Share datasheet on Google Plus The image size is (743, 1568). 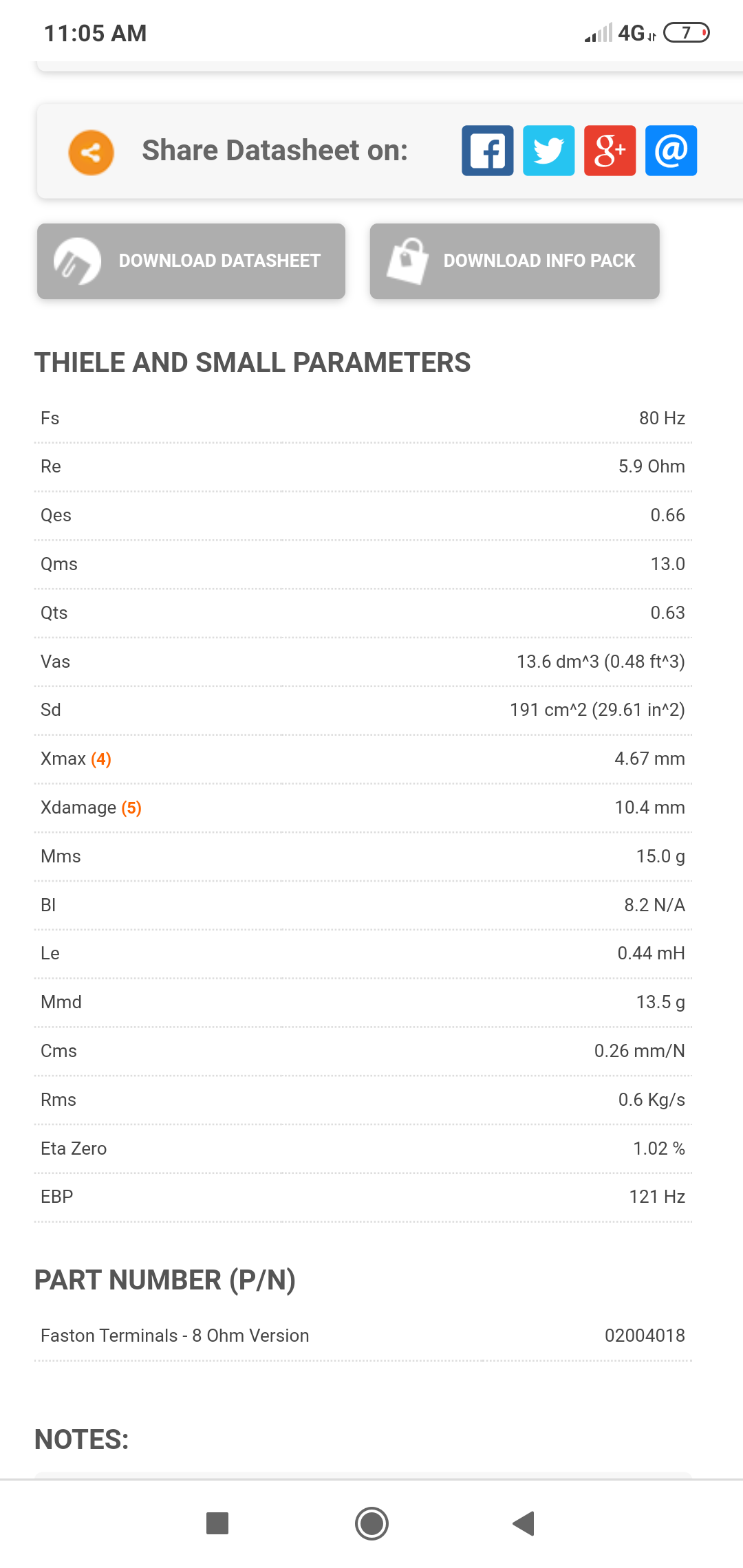[610, 151]
